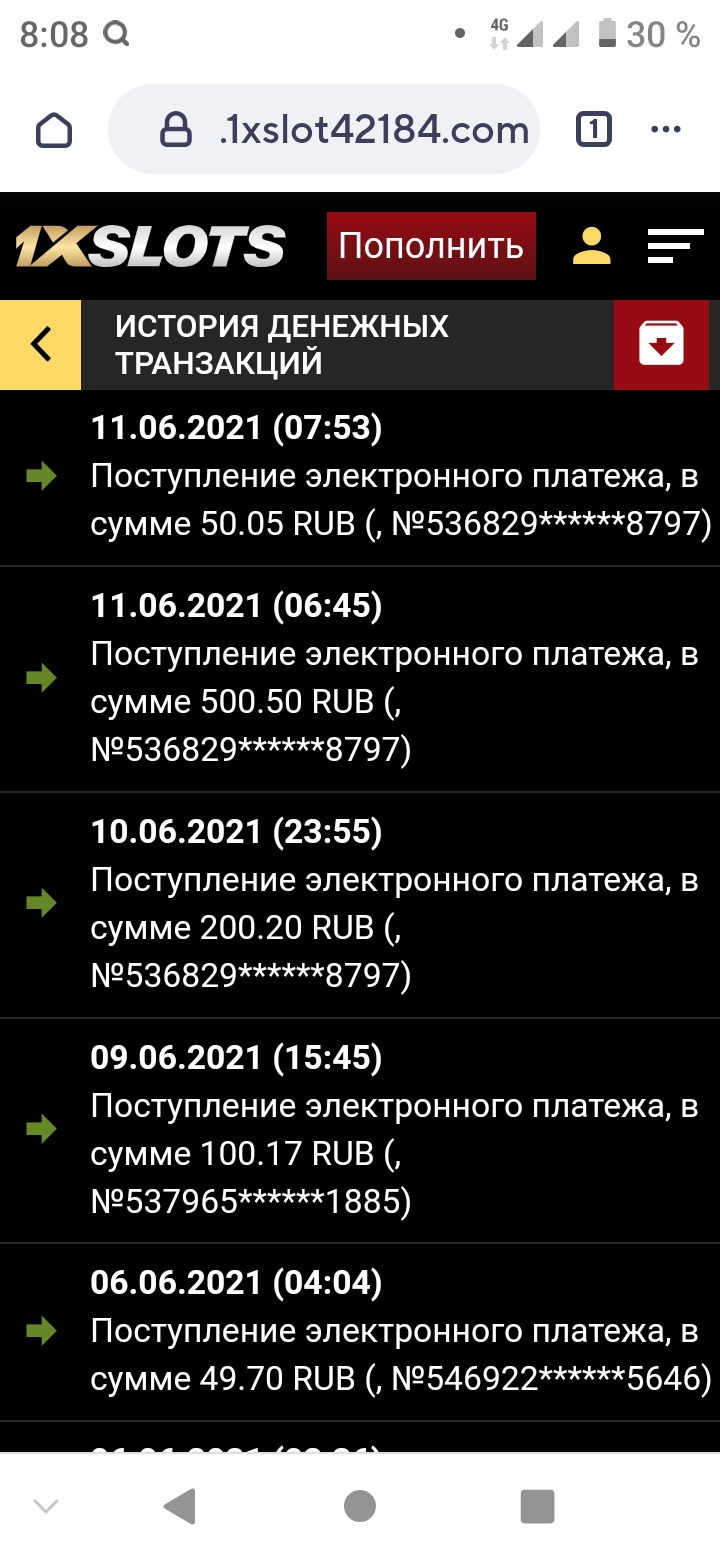Viewport: 720px width, 1560px height.
Task: Tap the system back button
Action: pyautogui.click(x=180, y=1506)
